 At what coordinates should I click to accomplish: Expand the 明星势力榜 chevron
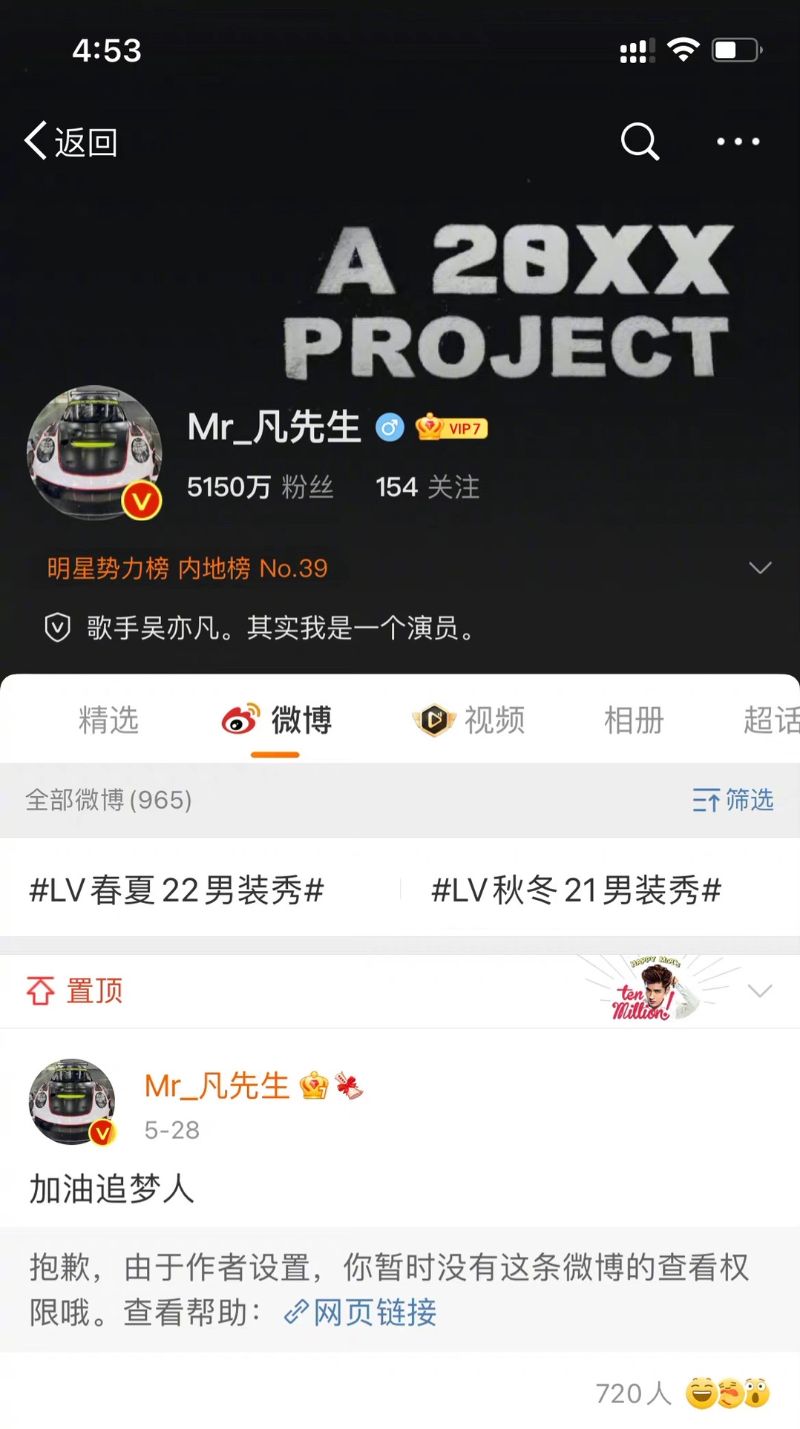pyautogui.click(x=760, y=568)
